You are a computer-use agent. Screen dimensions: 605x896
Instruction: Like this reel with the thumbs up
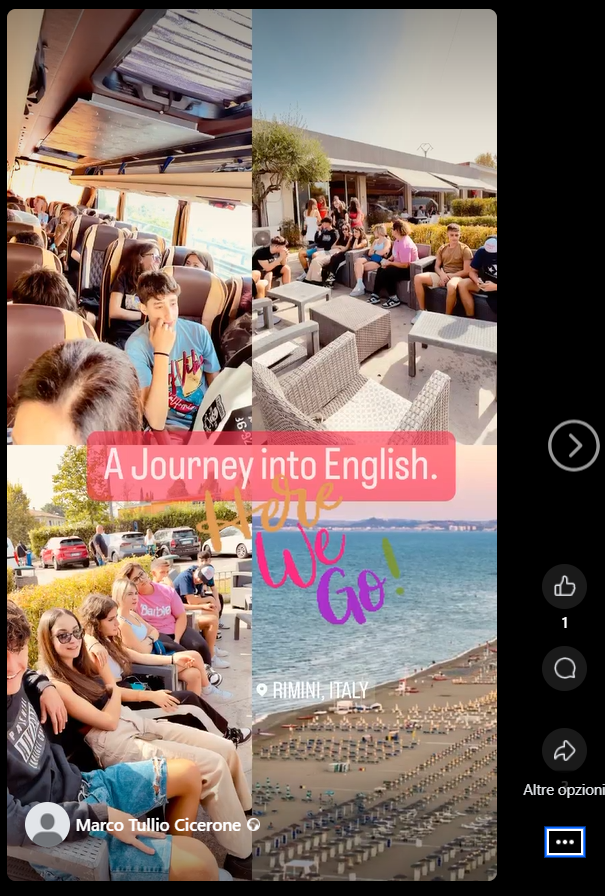point(564,586)
